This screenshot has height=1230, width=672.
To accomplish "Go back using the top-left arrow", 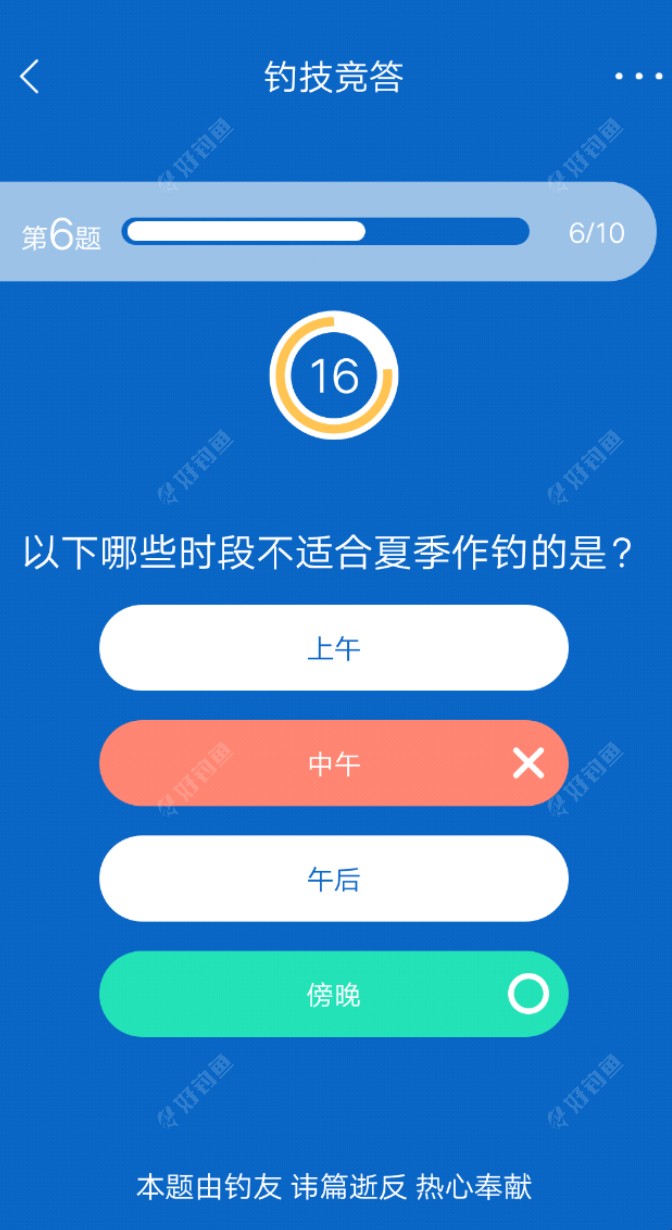I will (x=30, y=76).
